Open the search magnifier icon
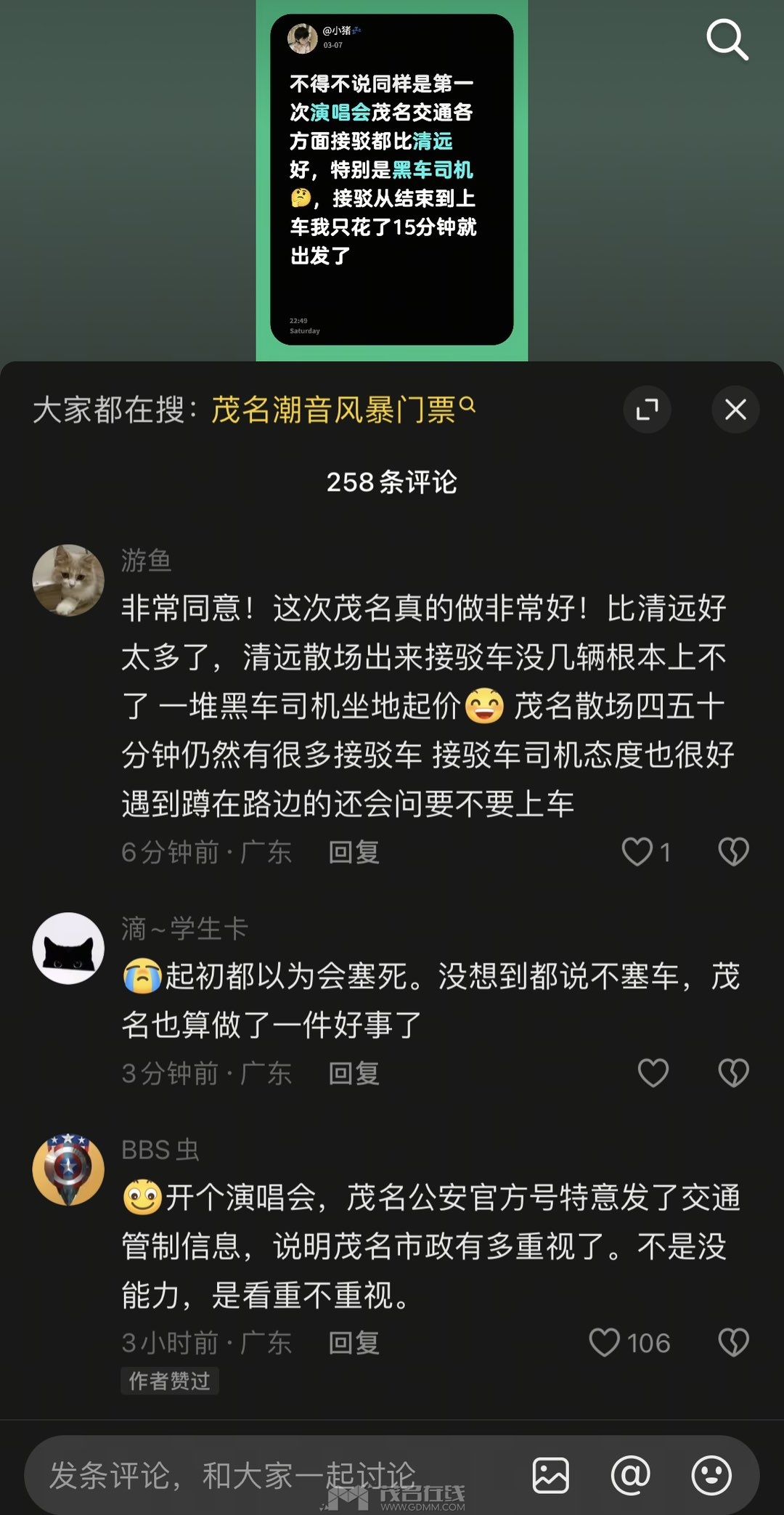The image size is (784, 1515). (727, 40)
